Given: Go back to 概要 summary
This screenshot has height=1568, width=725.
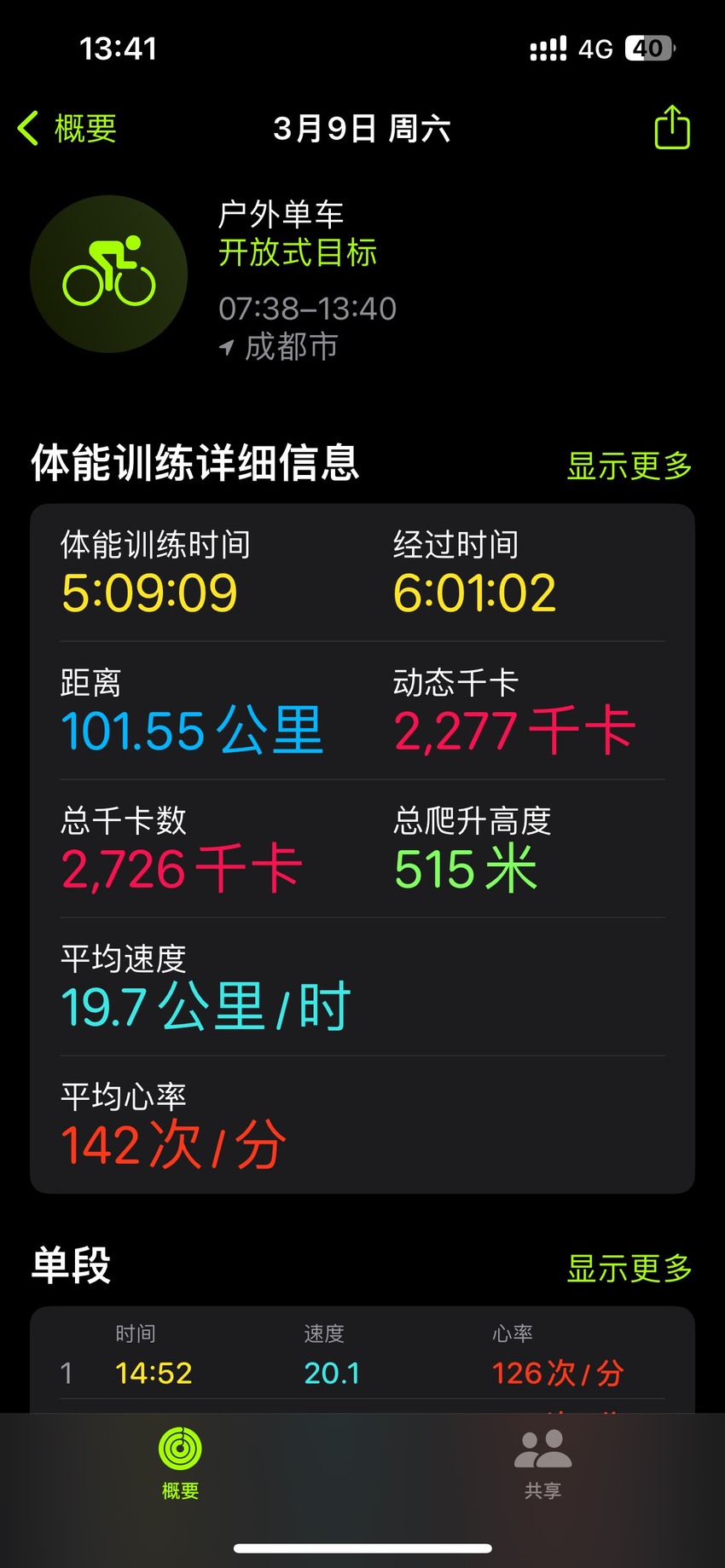Looking at the screenshot, I should point(67,129).
